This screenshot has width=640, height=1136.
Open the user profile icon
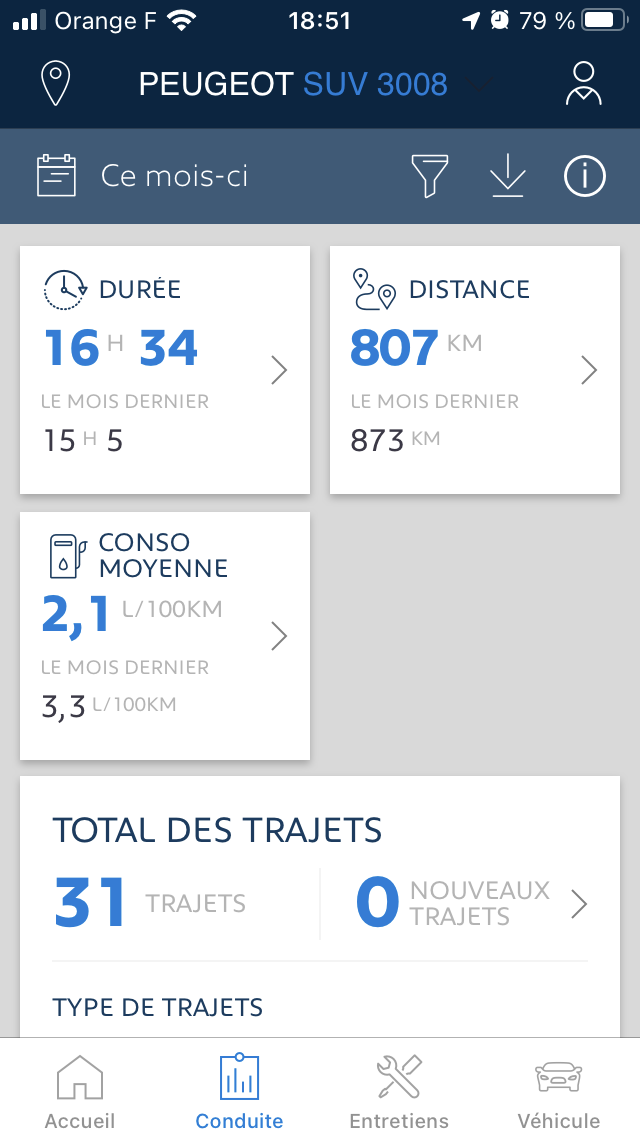[583, 83]
